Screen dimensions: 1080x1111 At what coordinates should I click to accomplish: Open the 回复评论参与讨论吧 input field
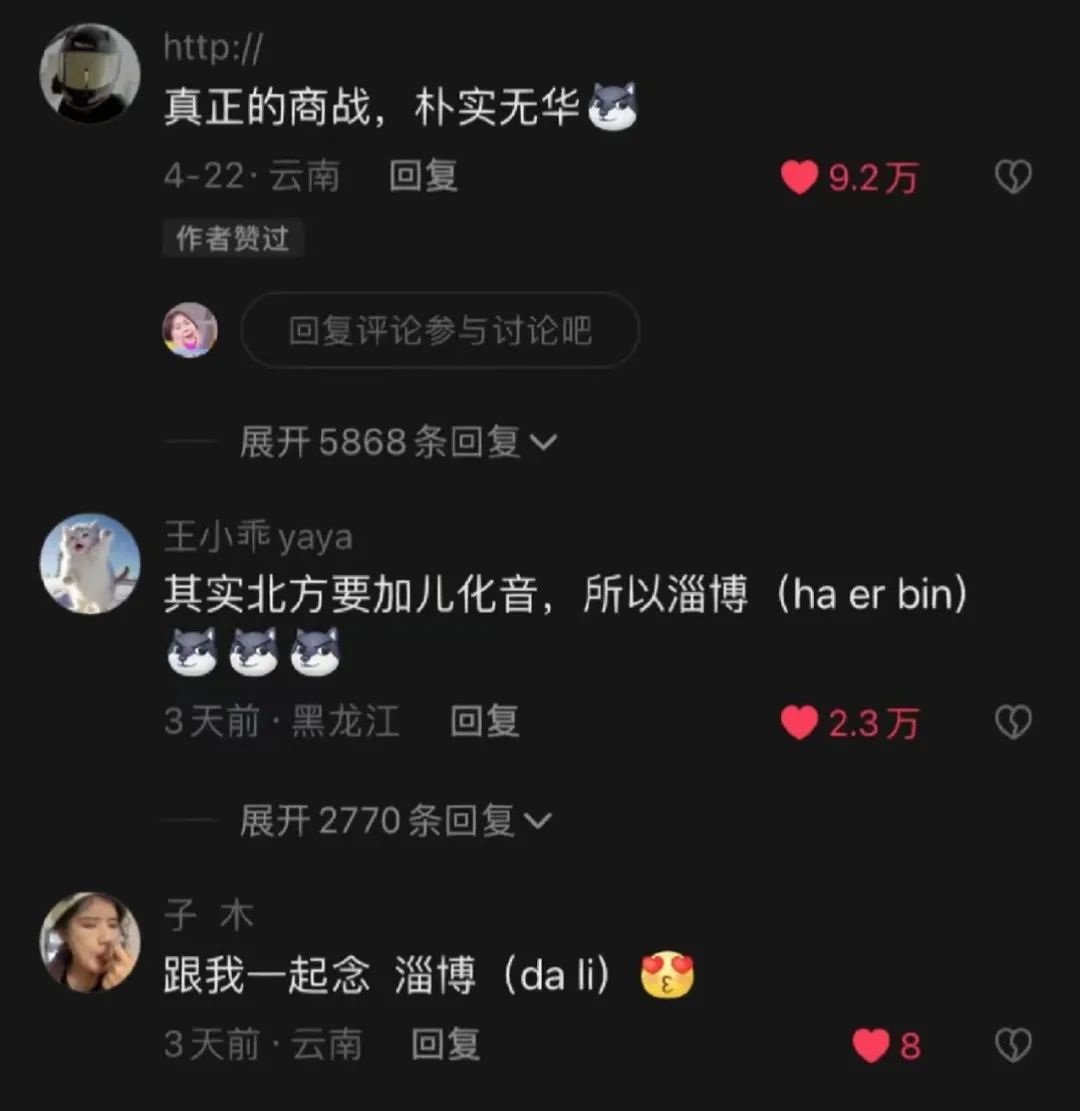[x=440, y=330]
